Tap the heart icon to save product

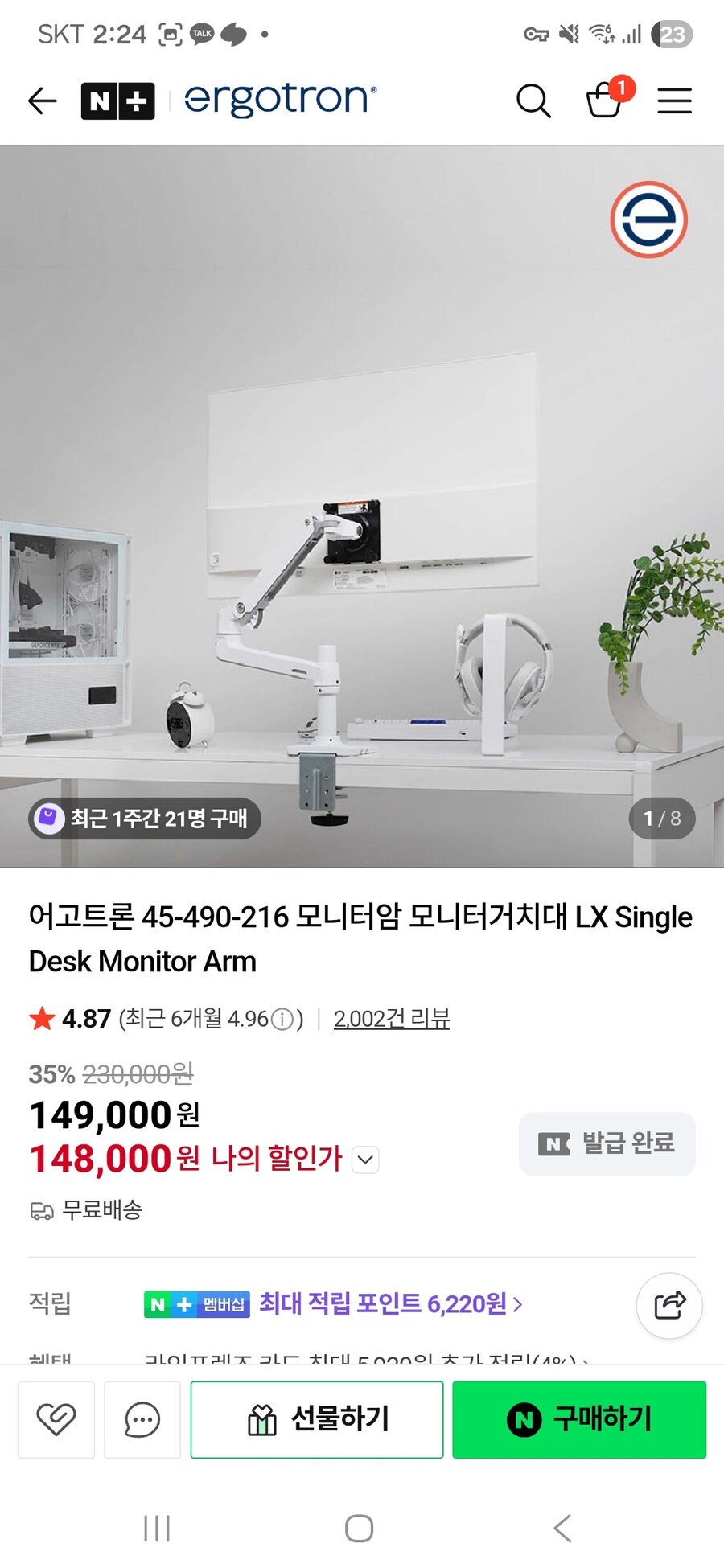pyautogui.click(x=56, y=1419)
